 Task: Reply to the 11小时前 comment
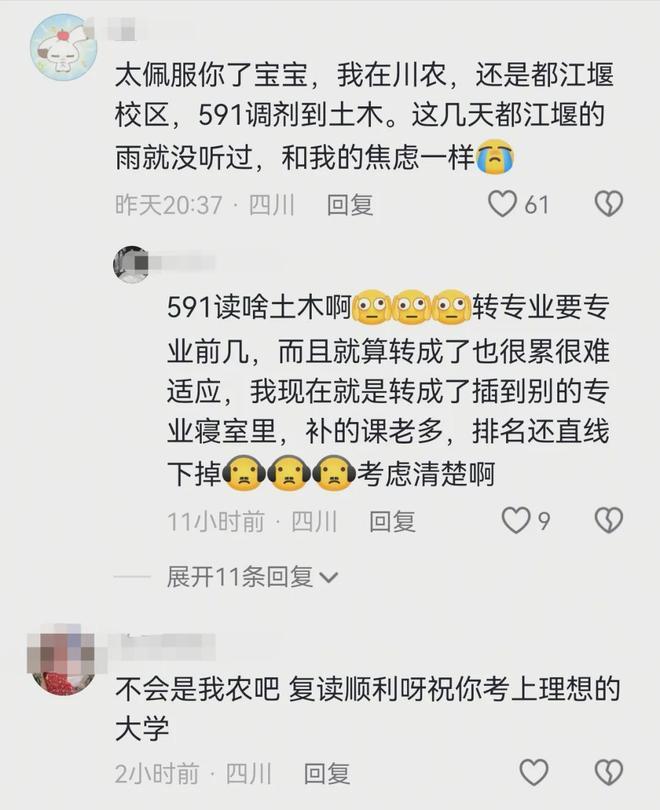tap(392, 522)
